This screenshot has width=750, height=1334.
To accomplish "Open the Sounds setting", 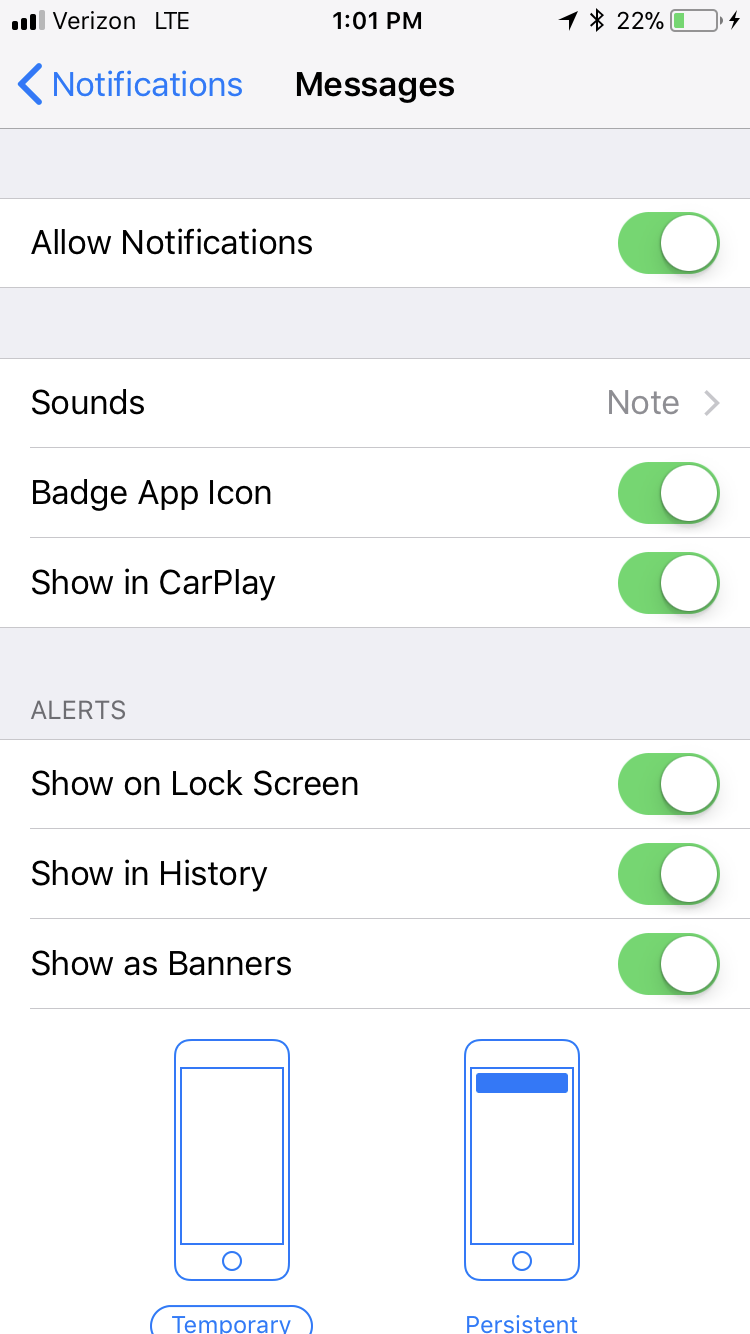I will tap(375, 403).
